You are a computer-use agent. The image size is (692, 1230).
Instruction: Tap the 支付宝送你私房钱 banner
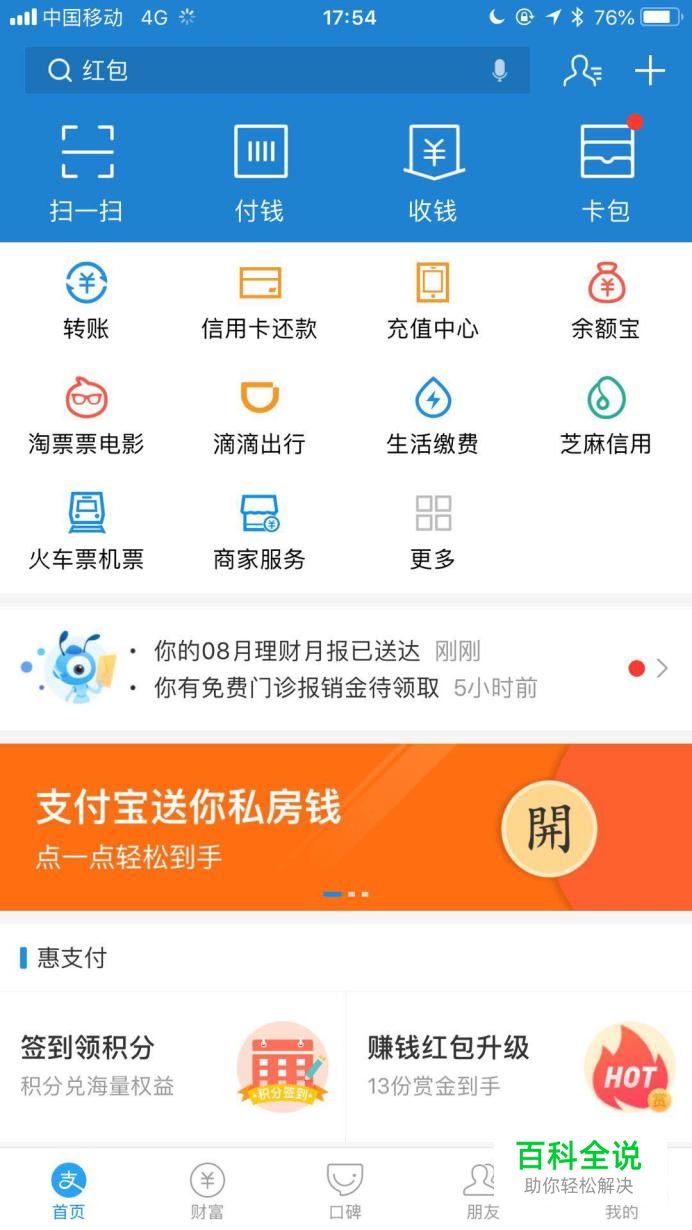pos(346,827)
